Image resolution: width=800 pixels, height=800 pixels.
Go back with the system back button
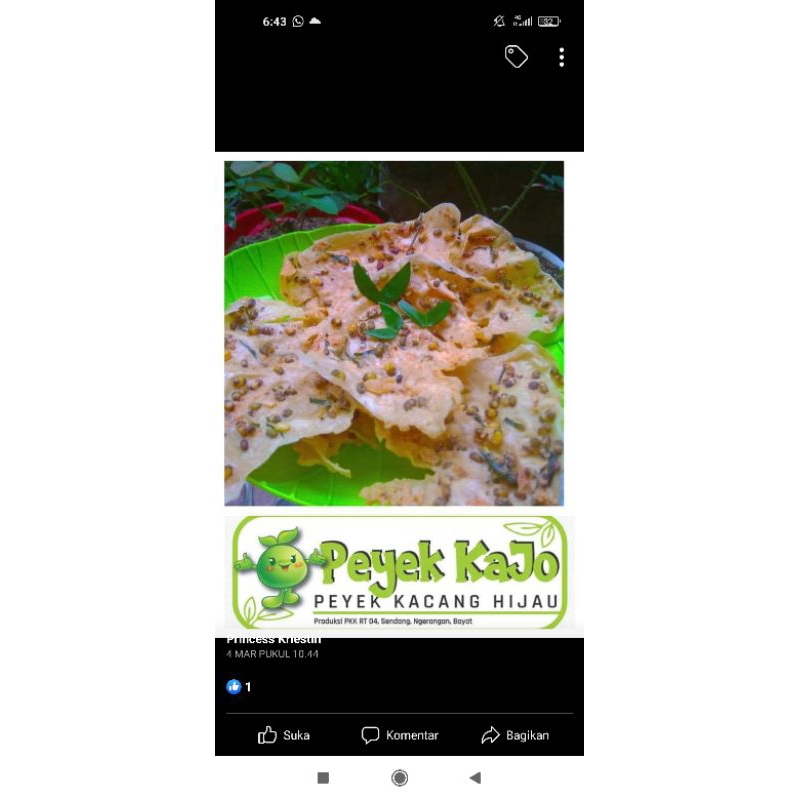click(x=475, y=778)
